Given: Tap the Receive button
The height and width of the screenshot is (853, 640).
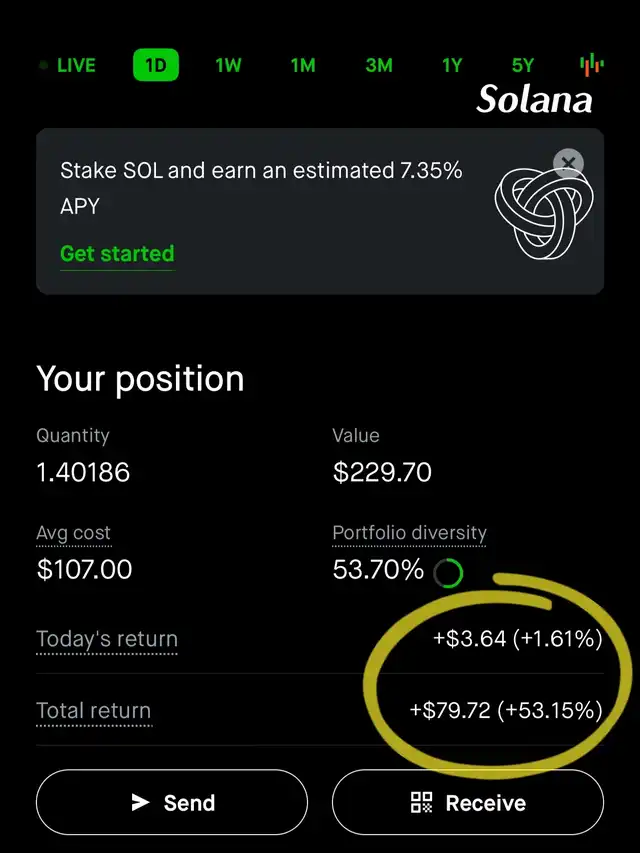Looking at the screenshot, I should (467, 802).
